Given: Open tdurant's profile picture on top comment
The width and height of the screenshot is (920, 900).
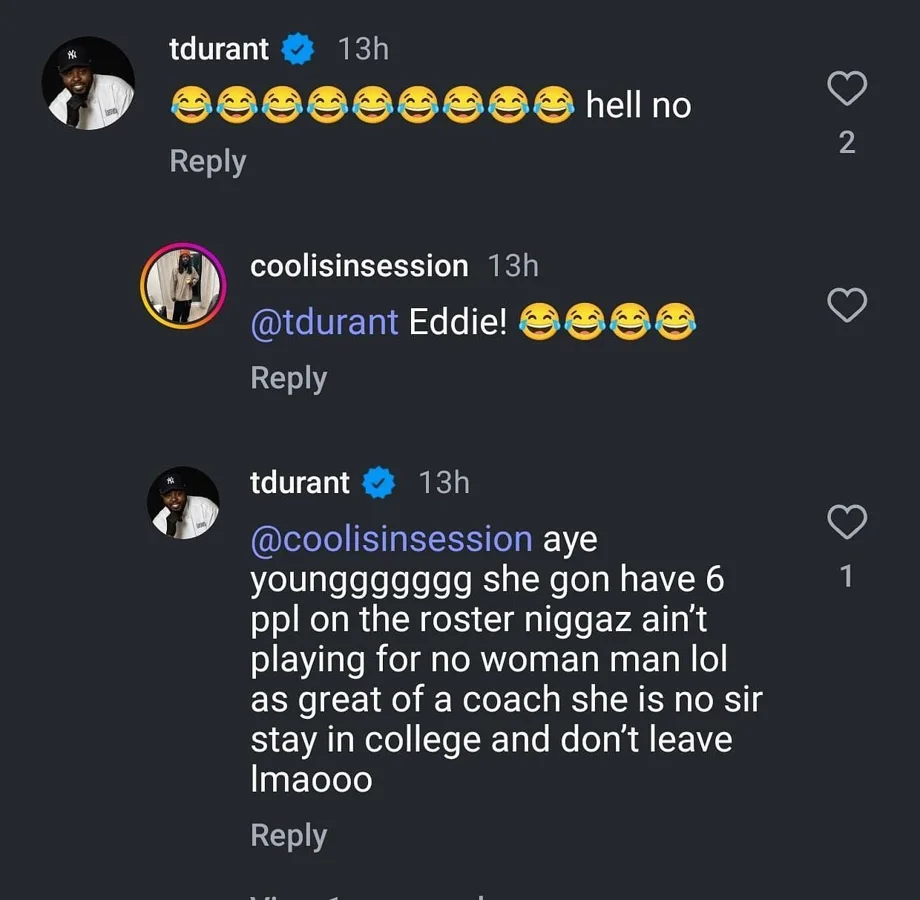Looking at the screenshot, I should pyautogui.click(x=88, y=84).
